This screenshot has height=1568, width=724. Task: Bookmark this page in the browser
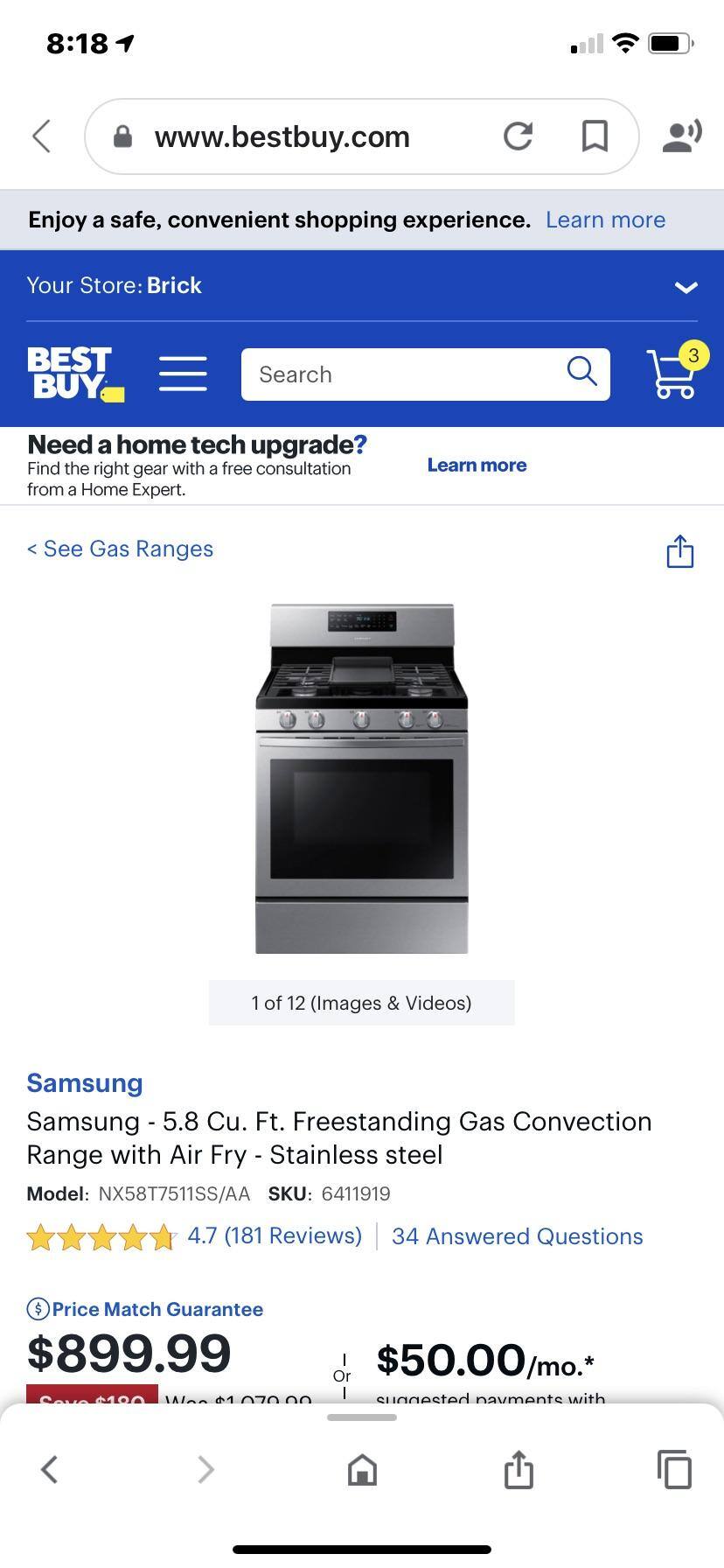[595, 136]
